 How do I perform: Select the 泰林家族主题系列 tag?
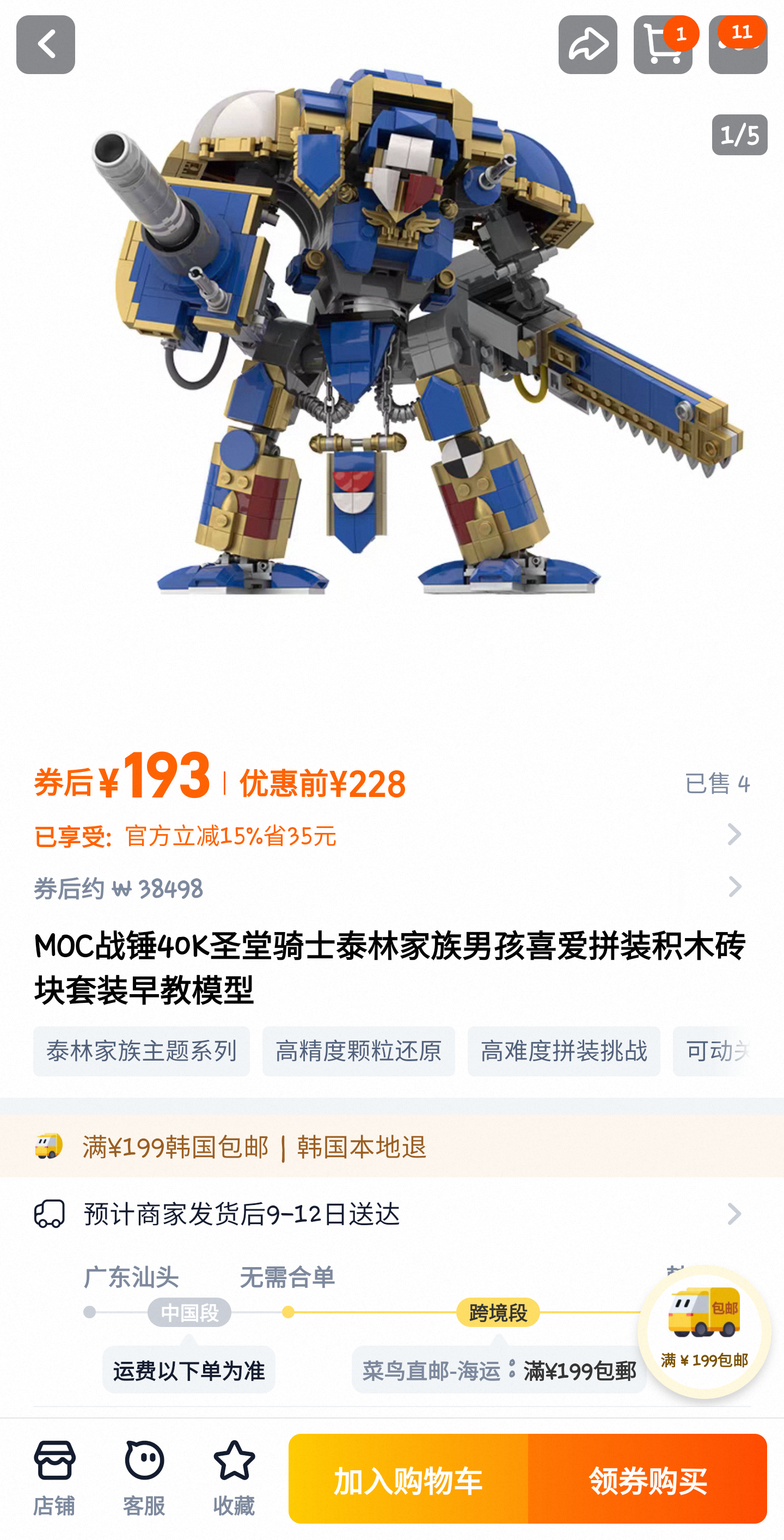pos(141,1051)
